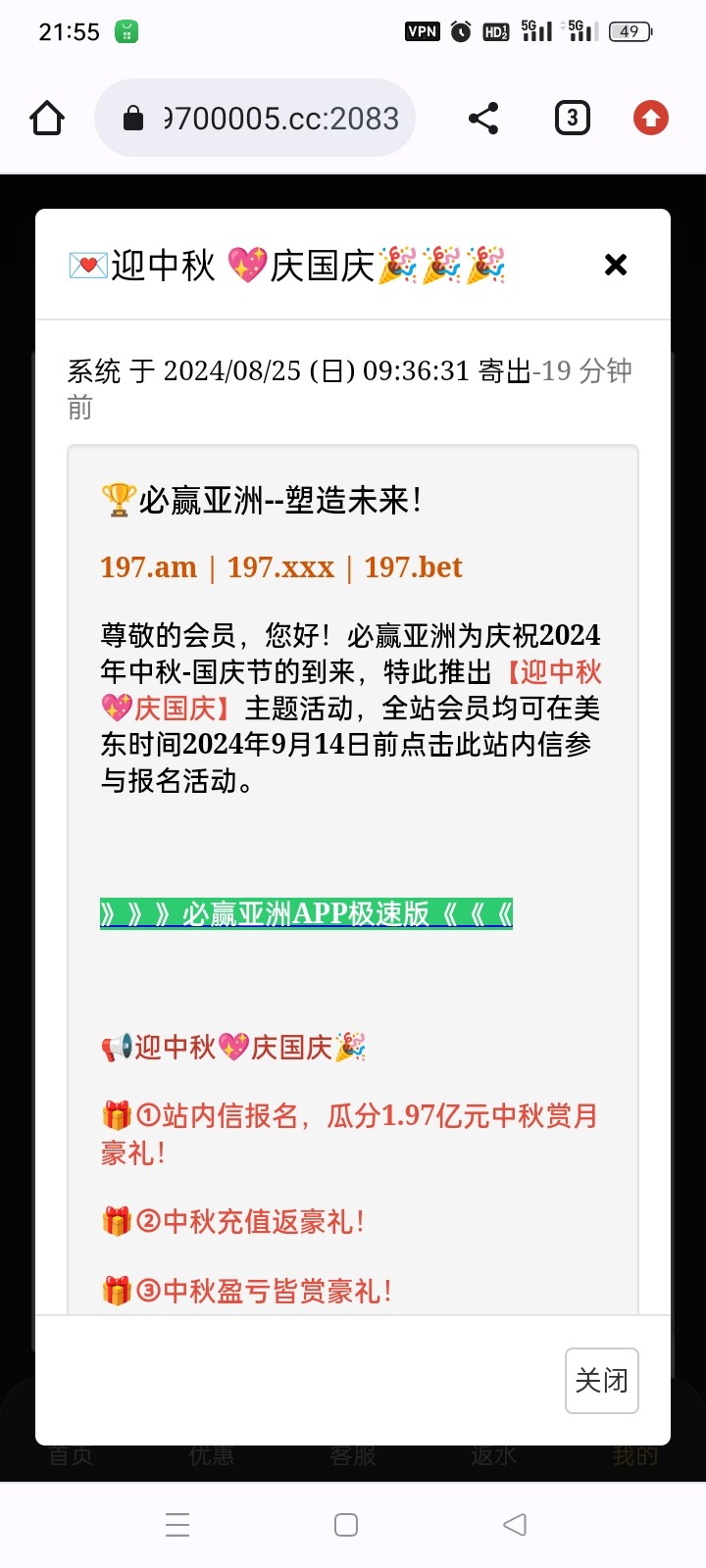Viewport: 706px width, 1568px height.
Task: Open the system recent apps menu
Action: [177, 1525]
